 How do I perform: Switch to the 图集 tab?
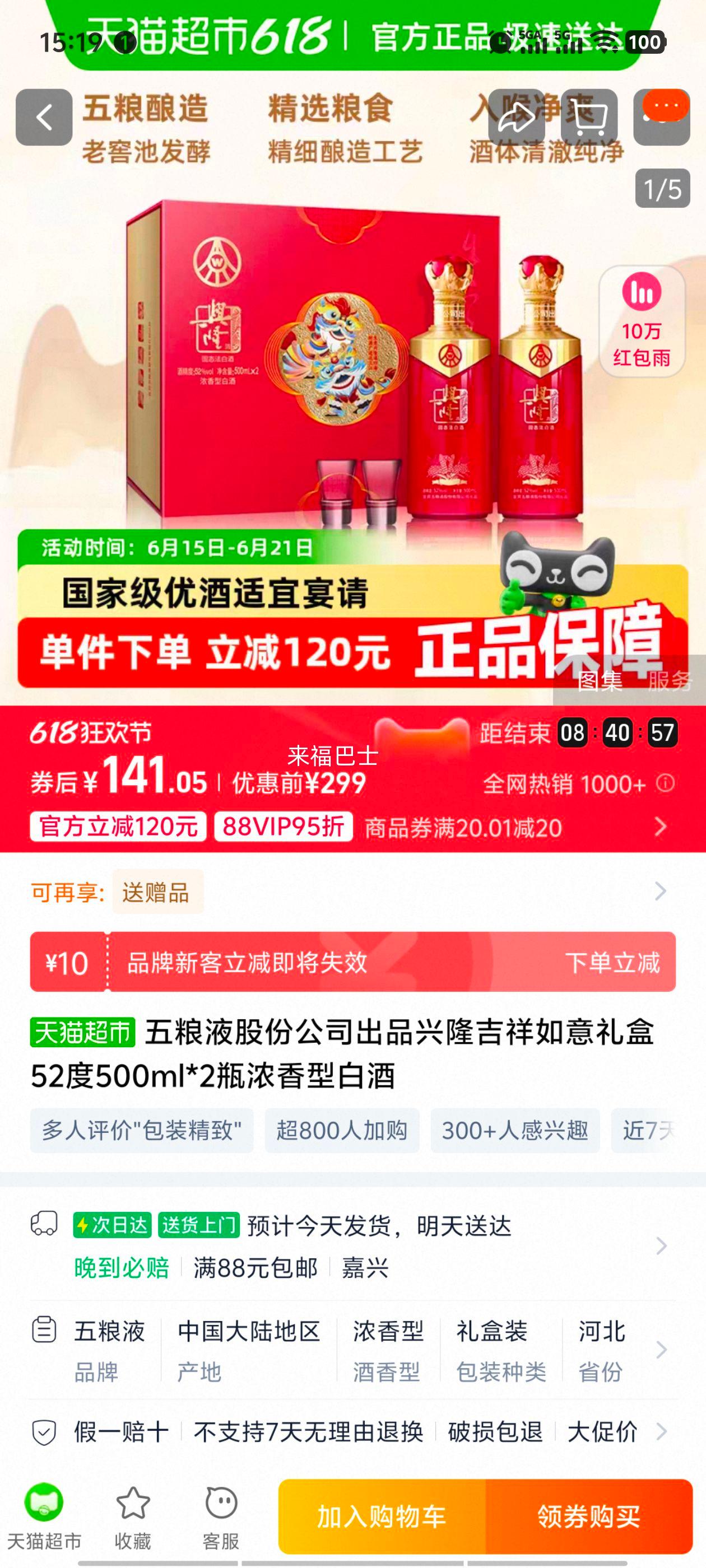[600, 681]
